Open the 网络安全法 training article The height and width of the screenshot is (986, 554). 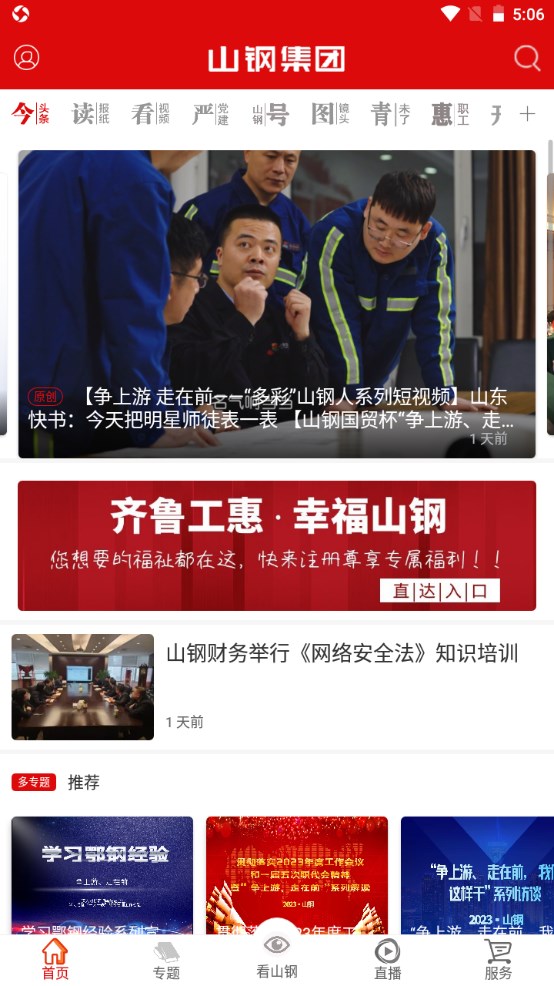[277, 687]
